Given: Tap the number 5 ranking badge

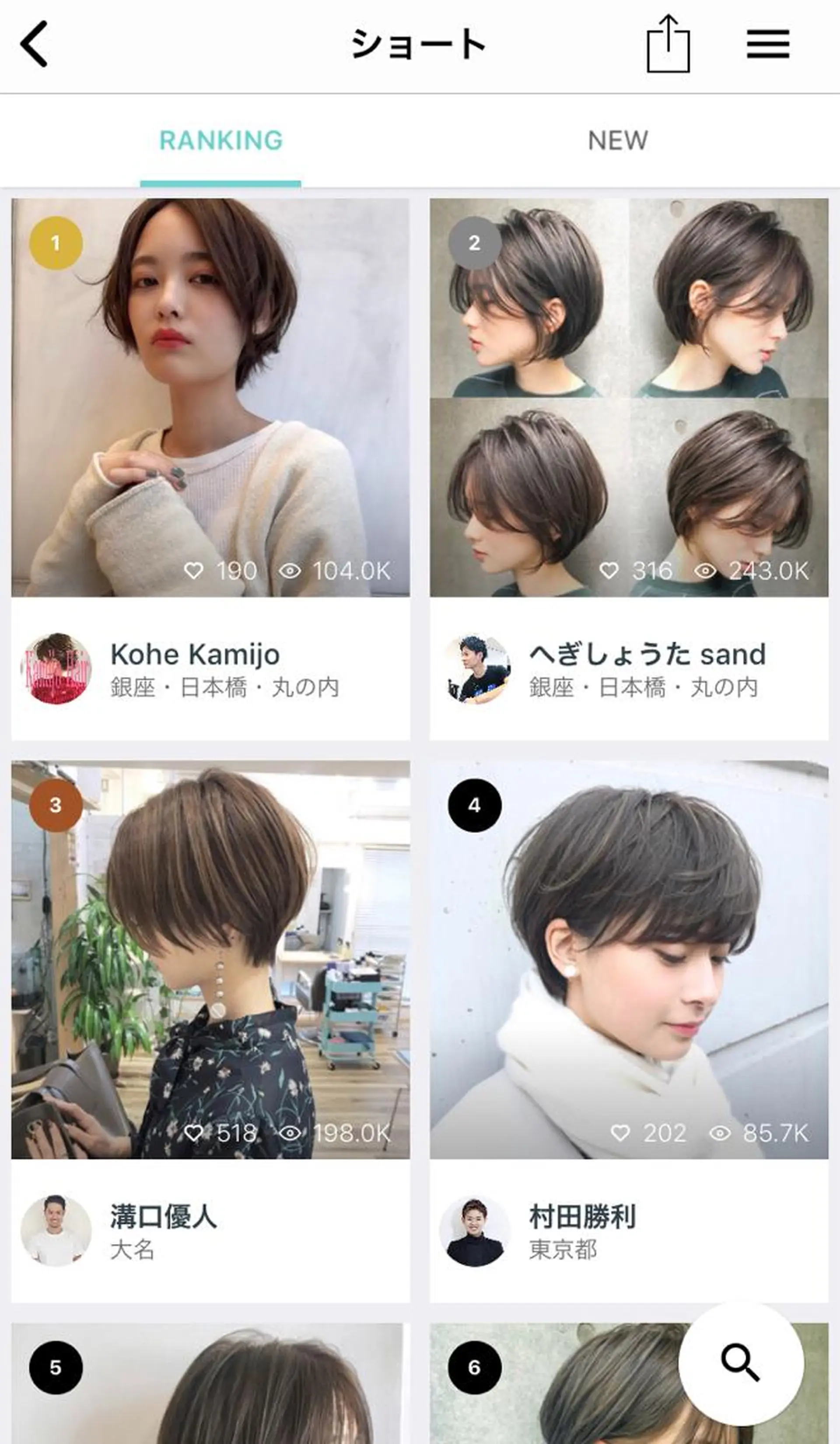Looking at the screenshot, I should (x=55, y=1368).
